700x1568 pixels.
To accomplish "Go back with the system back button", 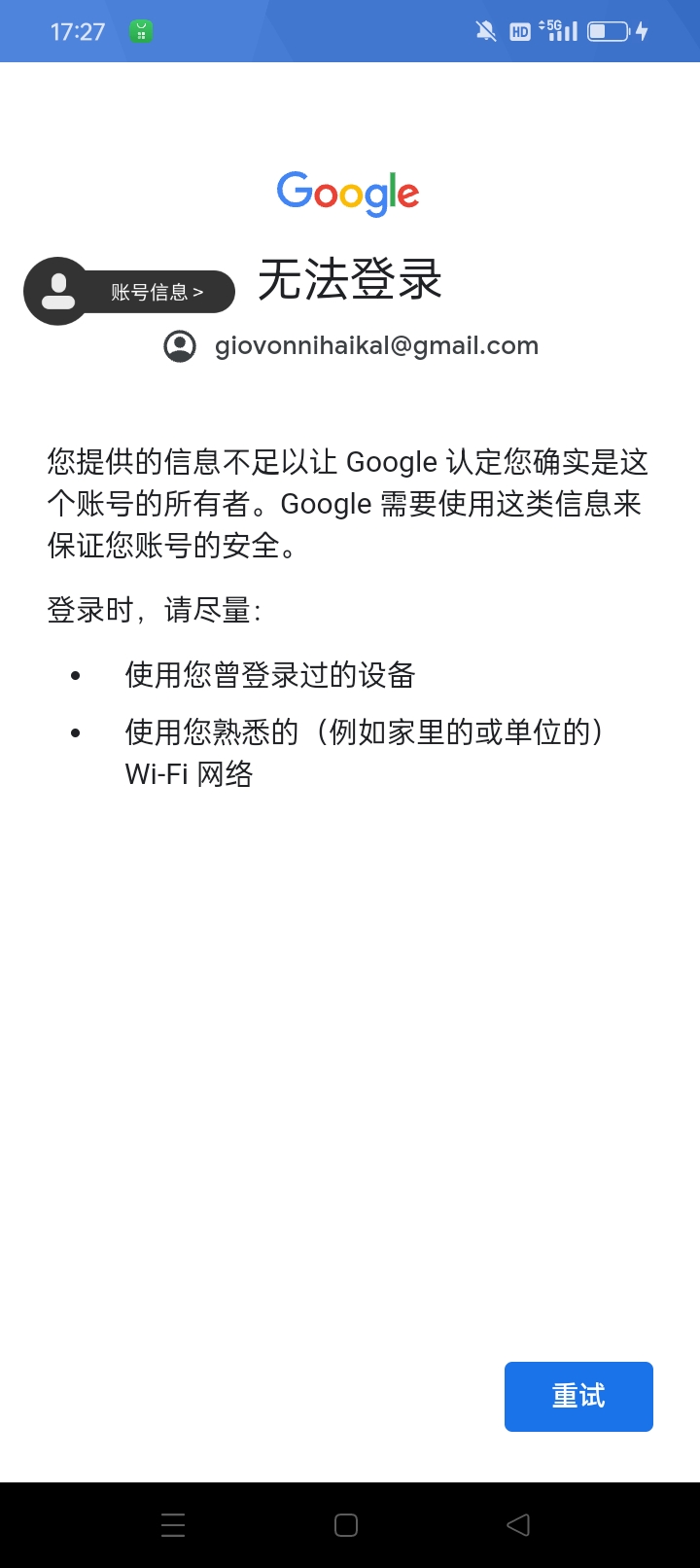I will [518, 1524].
